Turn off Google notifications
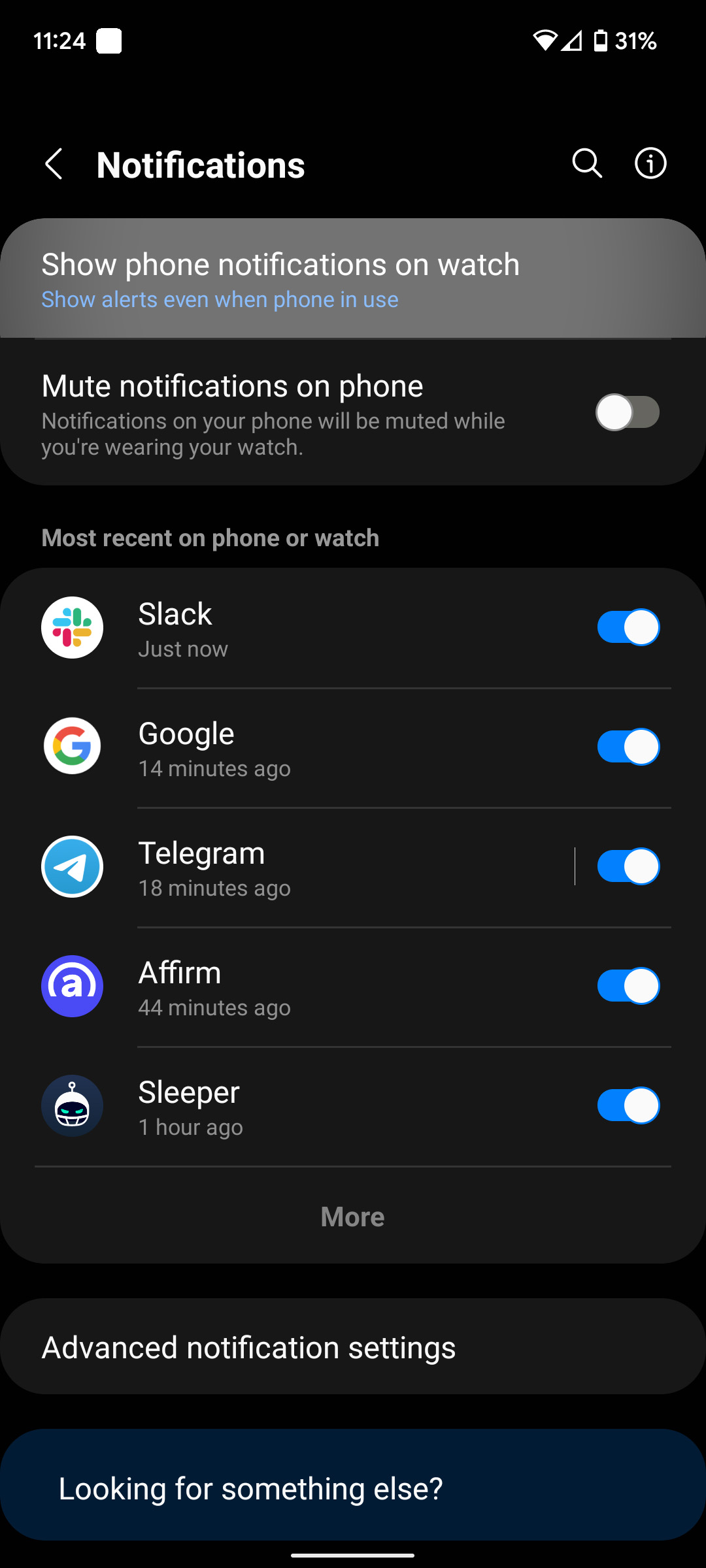The height and width of the screenshot is (1568, 706). (x=626, y=747)
